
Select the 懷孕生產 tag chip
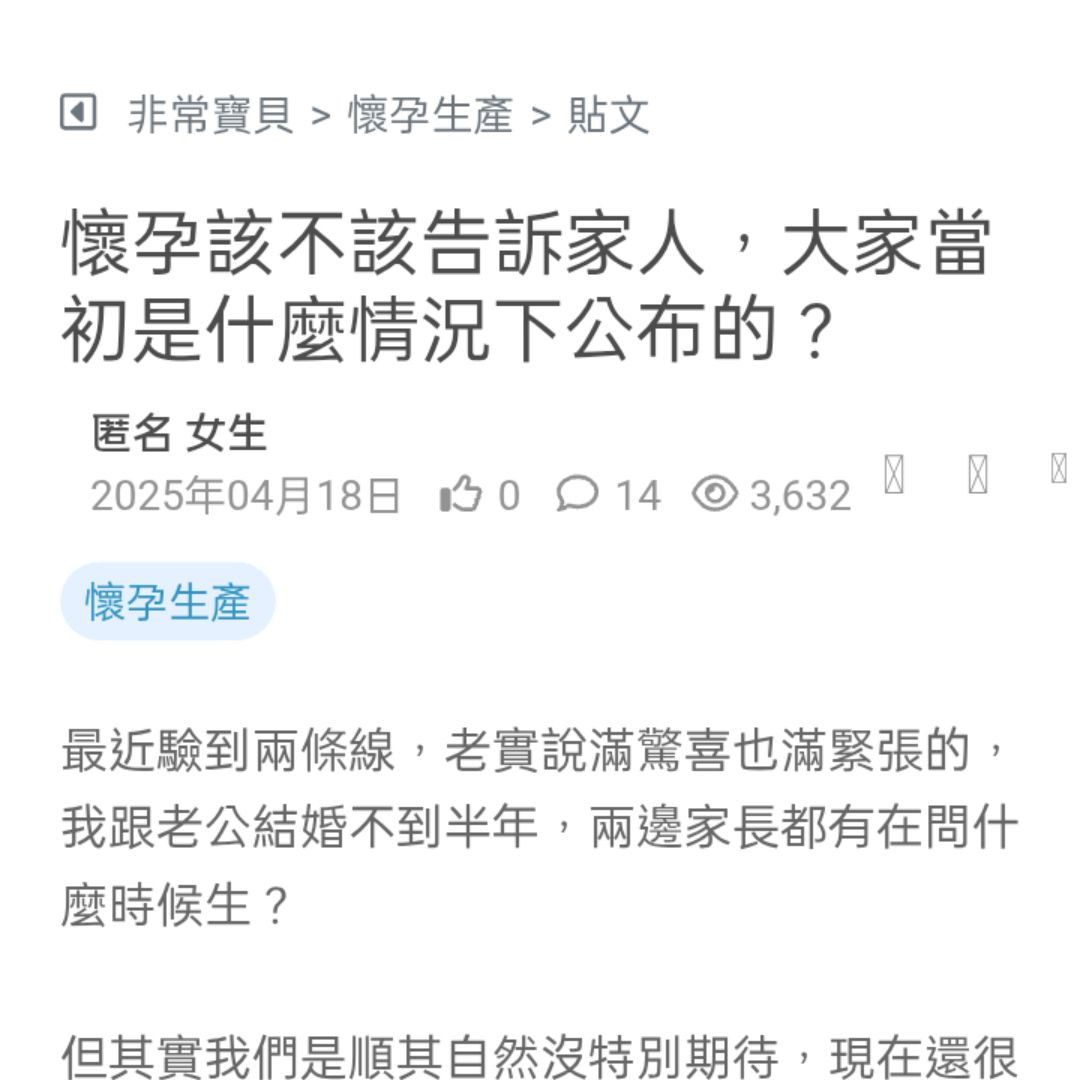coord(167,602)
